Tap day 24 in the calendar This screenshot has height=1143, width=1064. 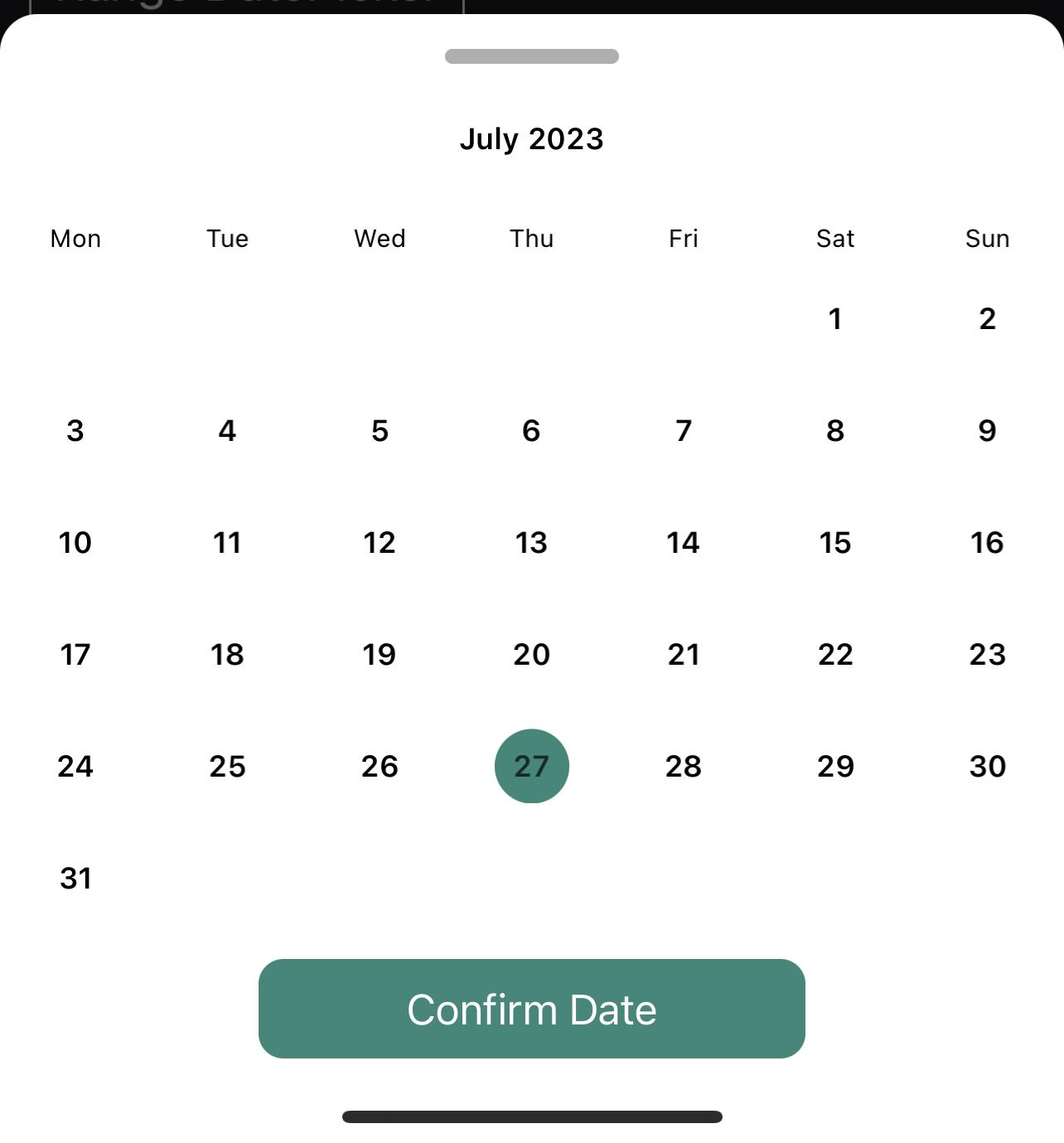[75, 767]
